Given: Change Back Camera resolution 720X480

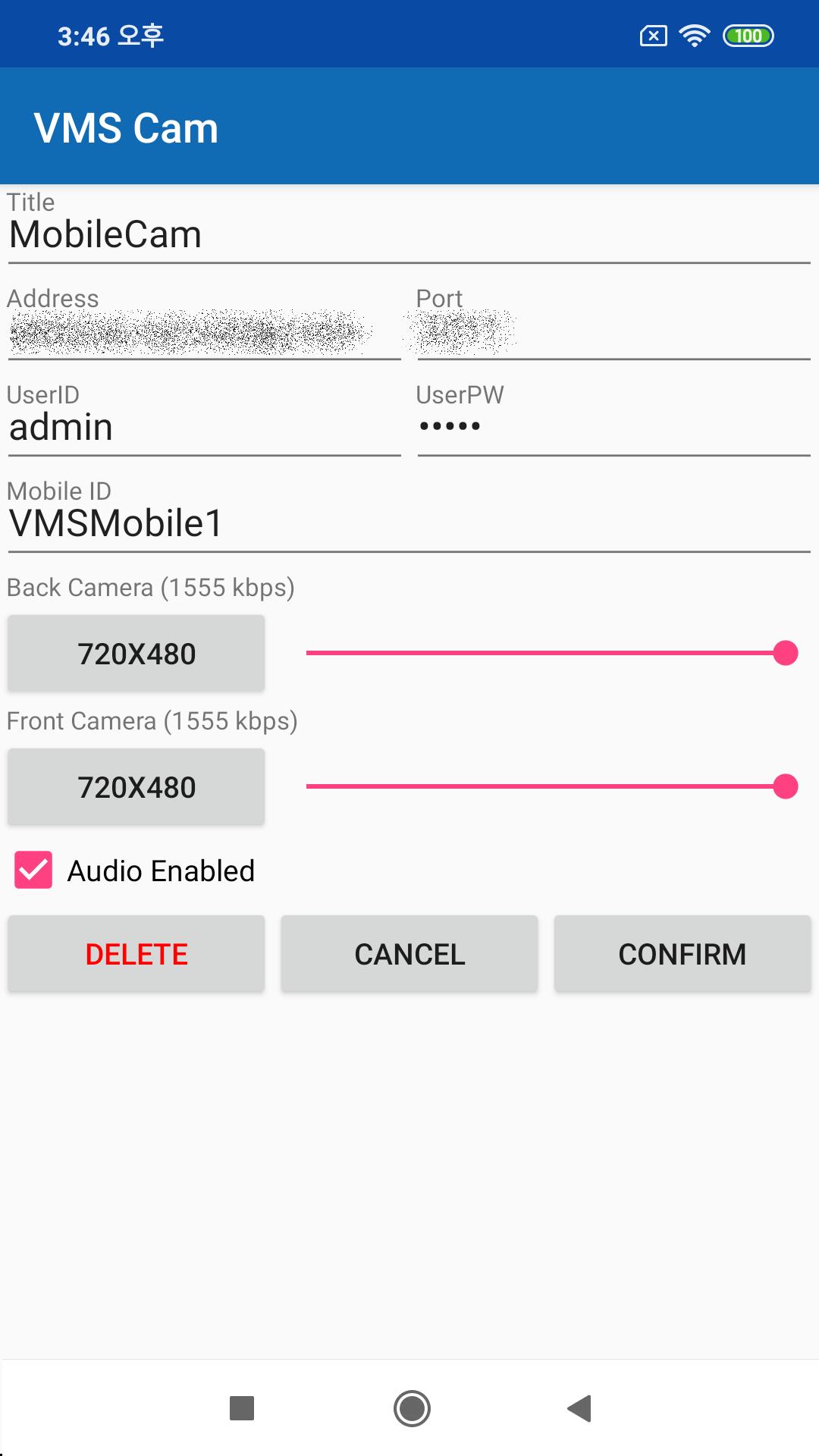Looking at the screenshot, I should (136, 654).
